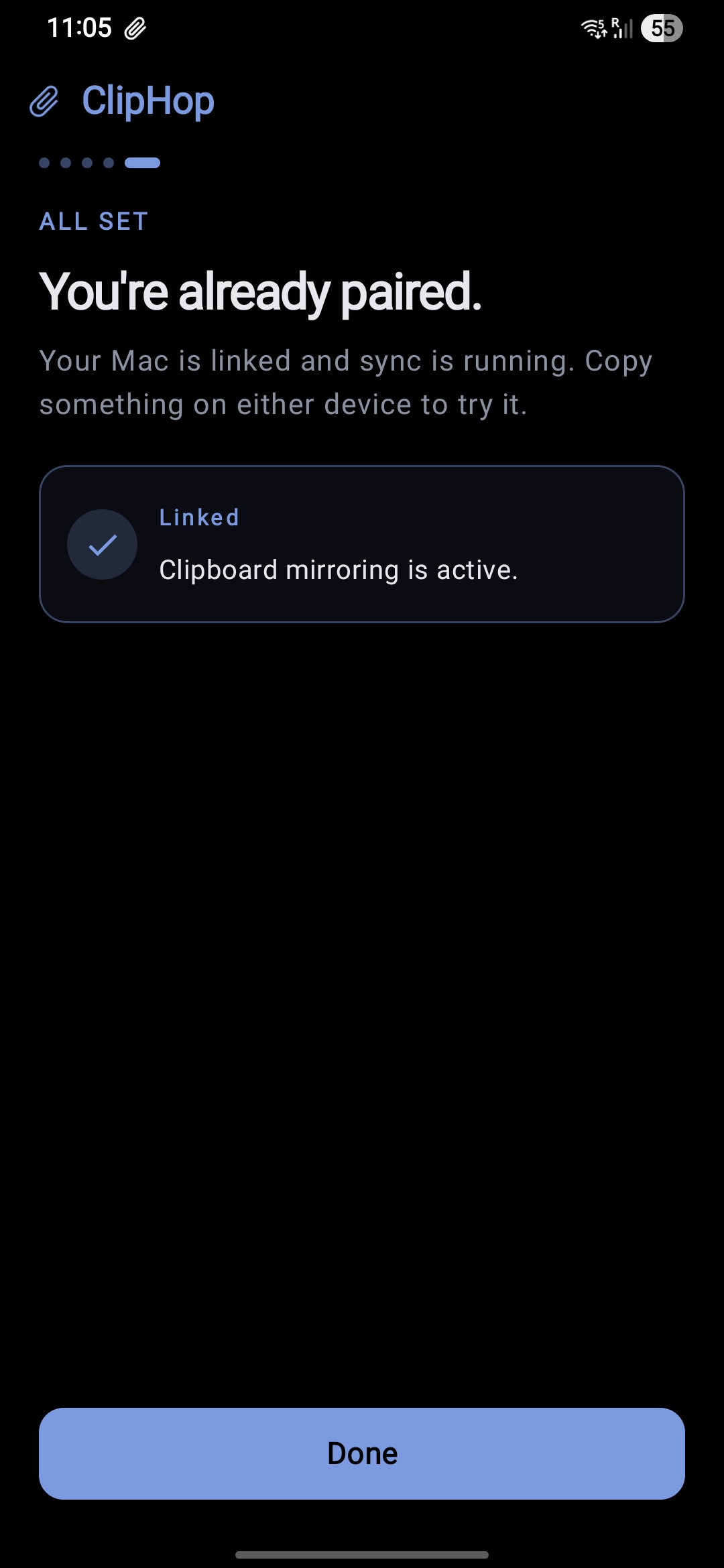Image resolution: width=724 pixels, height=1568 pixels.
Task: Select the ClipHop wordmark in the header
Action: (x=147, y=101)
